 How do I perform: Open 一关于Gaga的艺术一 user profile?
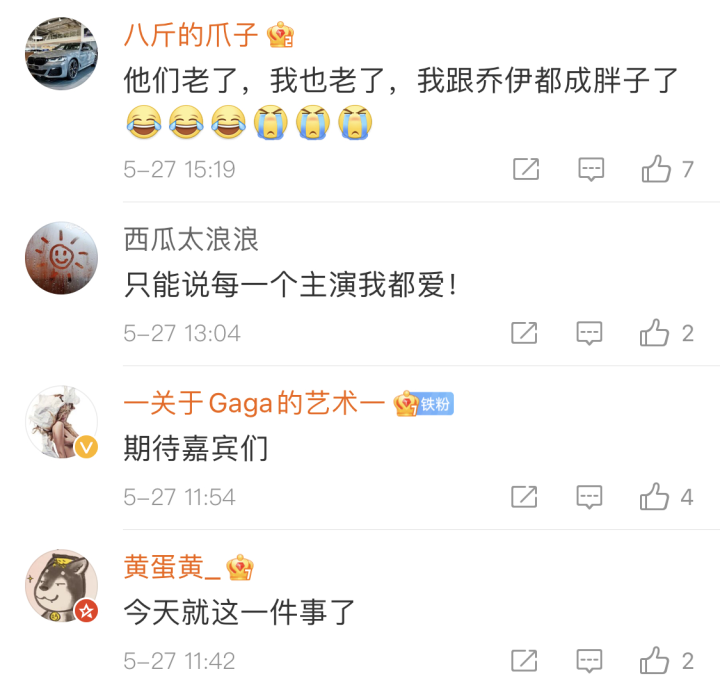pyautogui.click(x=254, y=403)
